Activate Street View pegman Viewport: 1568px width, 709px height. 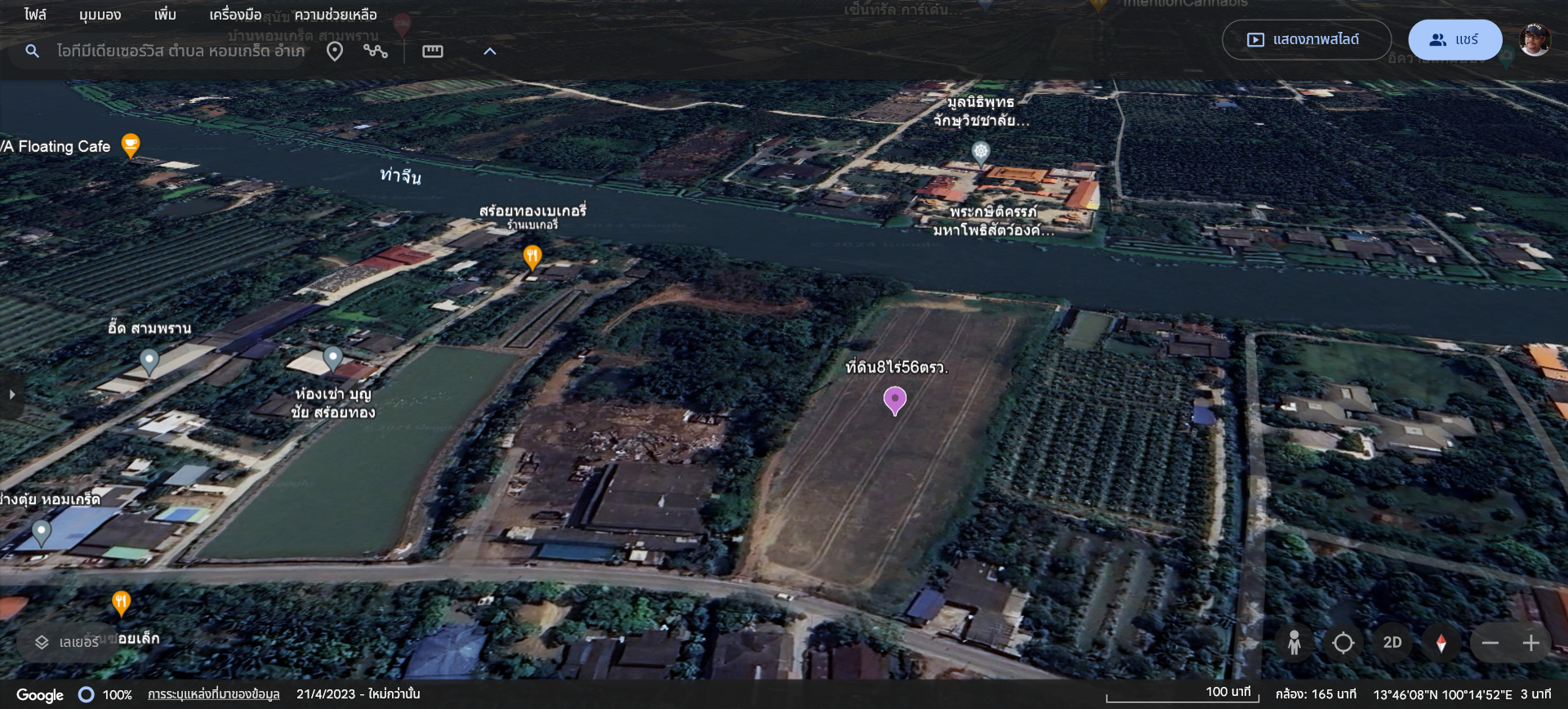(1294, 643)
